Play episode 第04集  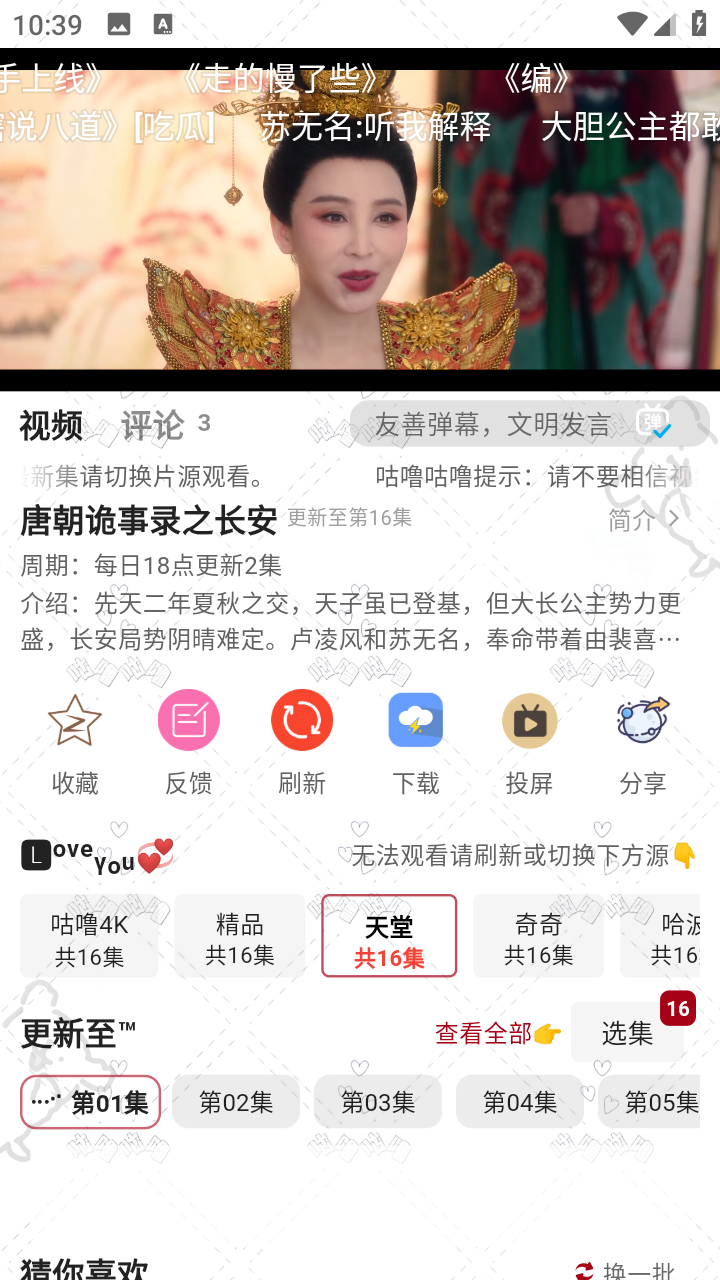pos(520,1102)
